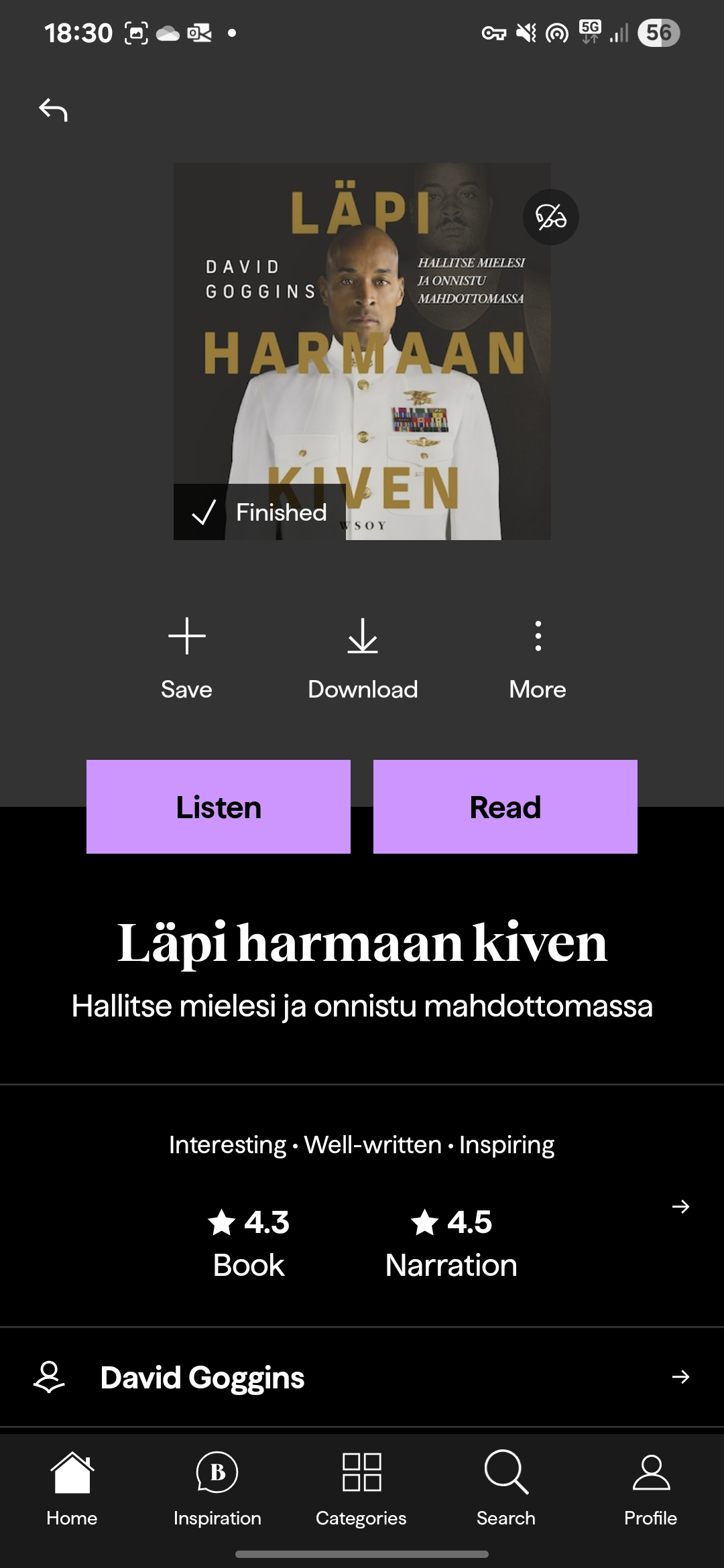Start listening to the audiobook
The width and height of the screenshot is (724, 1568).
tap(219, 807)
